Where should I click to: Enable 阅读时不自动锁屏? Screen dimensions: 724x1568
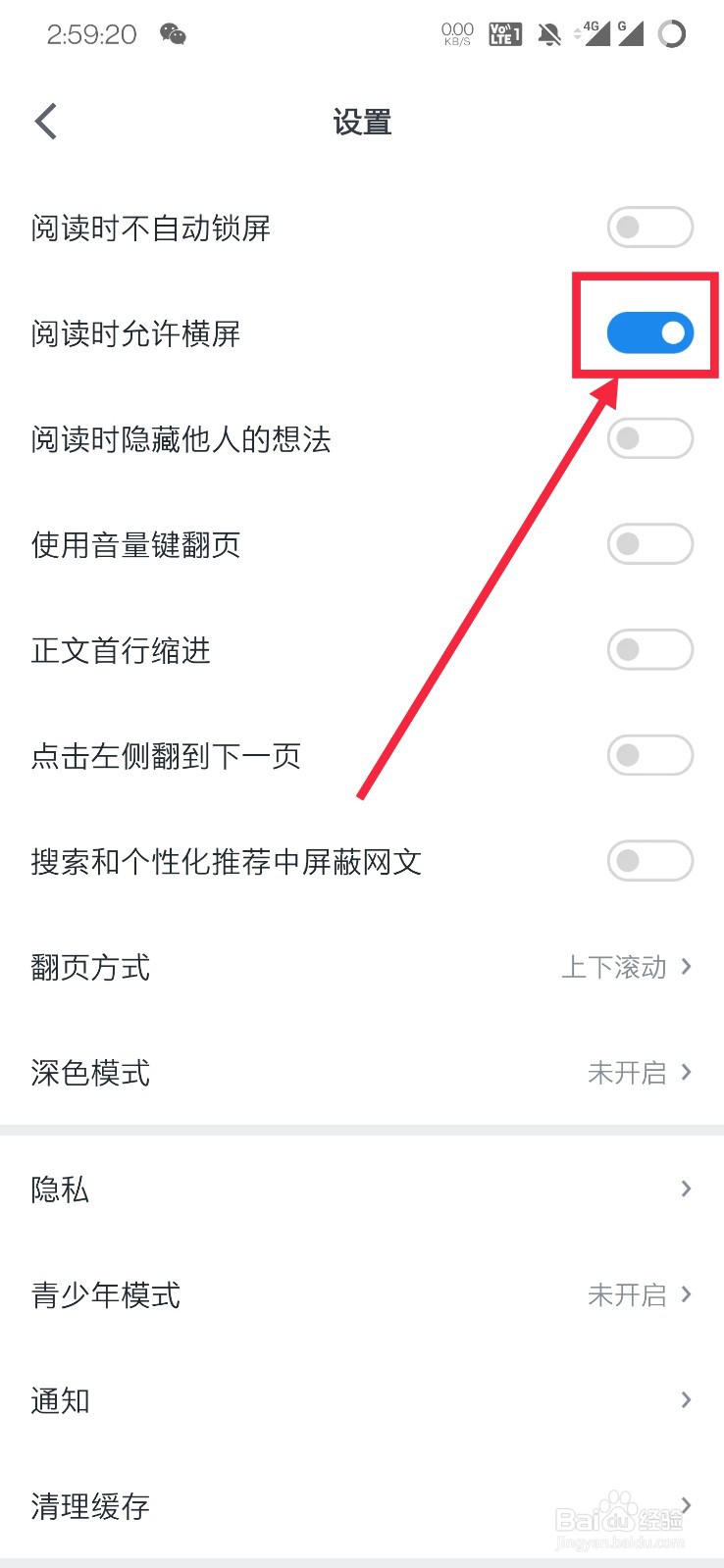click(649, 227)
